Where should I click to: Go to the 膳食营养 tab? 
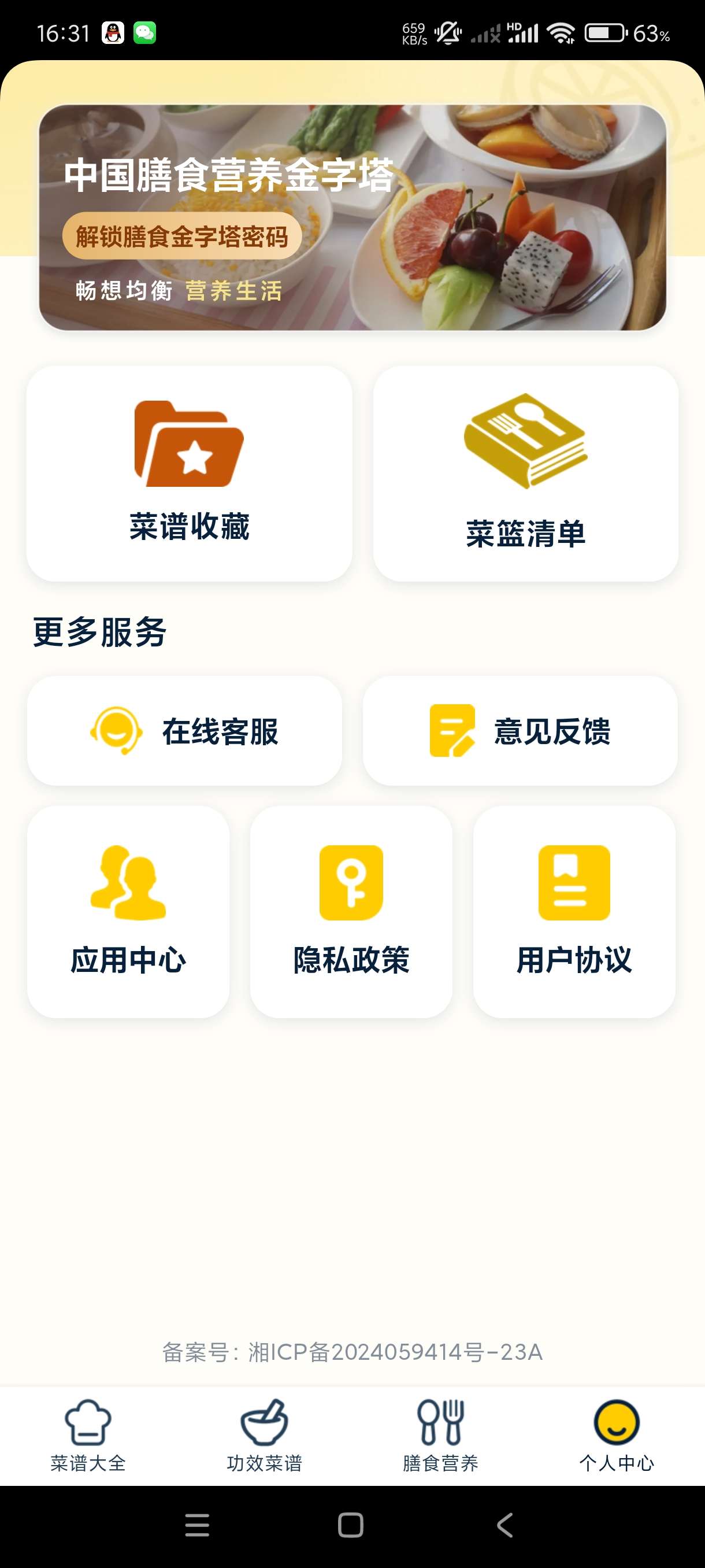click(440, 1435)
